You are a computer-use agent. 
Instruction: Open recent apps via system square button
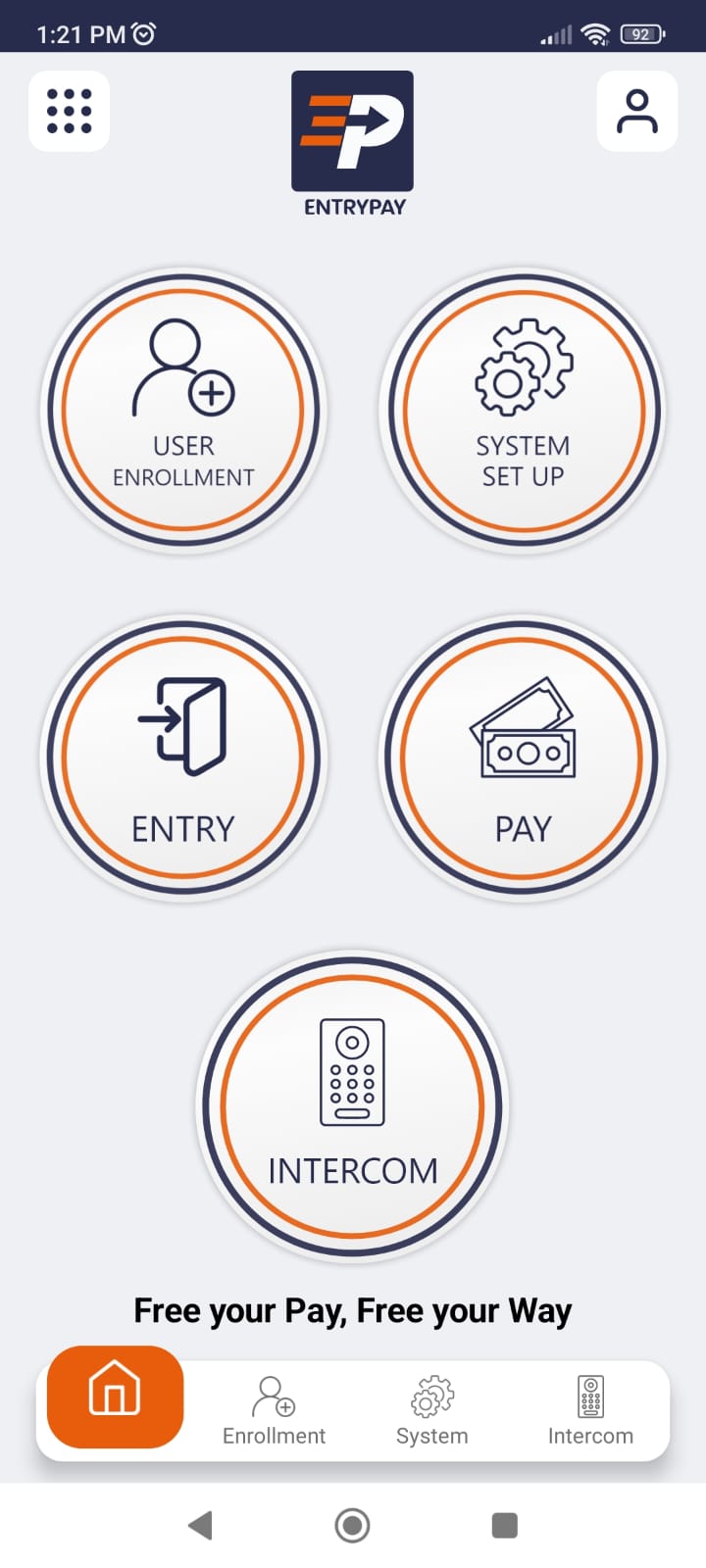504,1525
